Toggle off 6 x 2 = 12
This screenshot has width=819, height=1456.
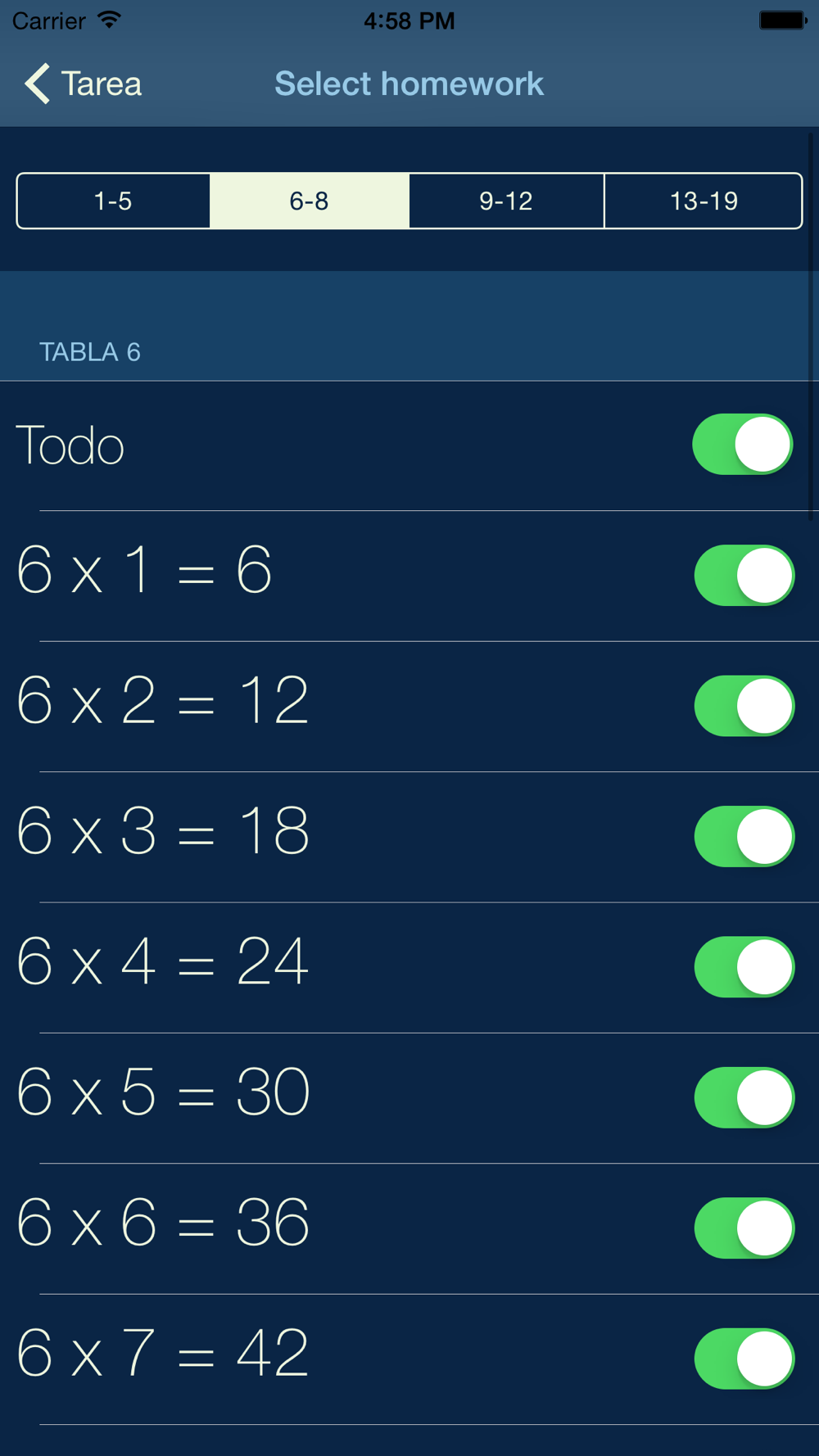[x=744, y=706]
